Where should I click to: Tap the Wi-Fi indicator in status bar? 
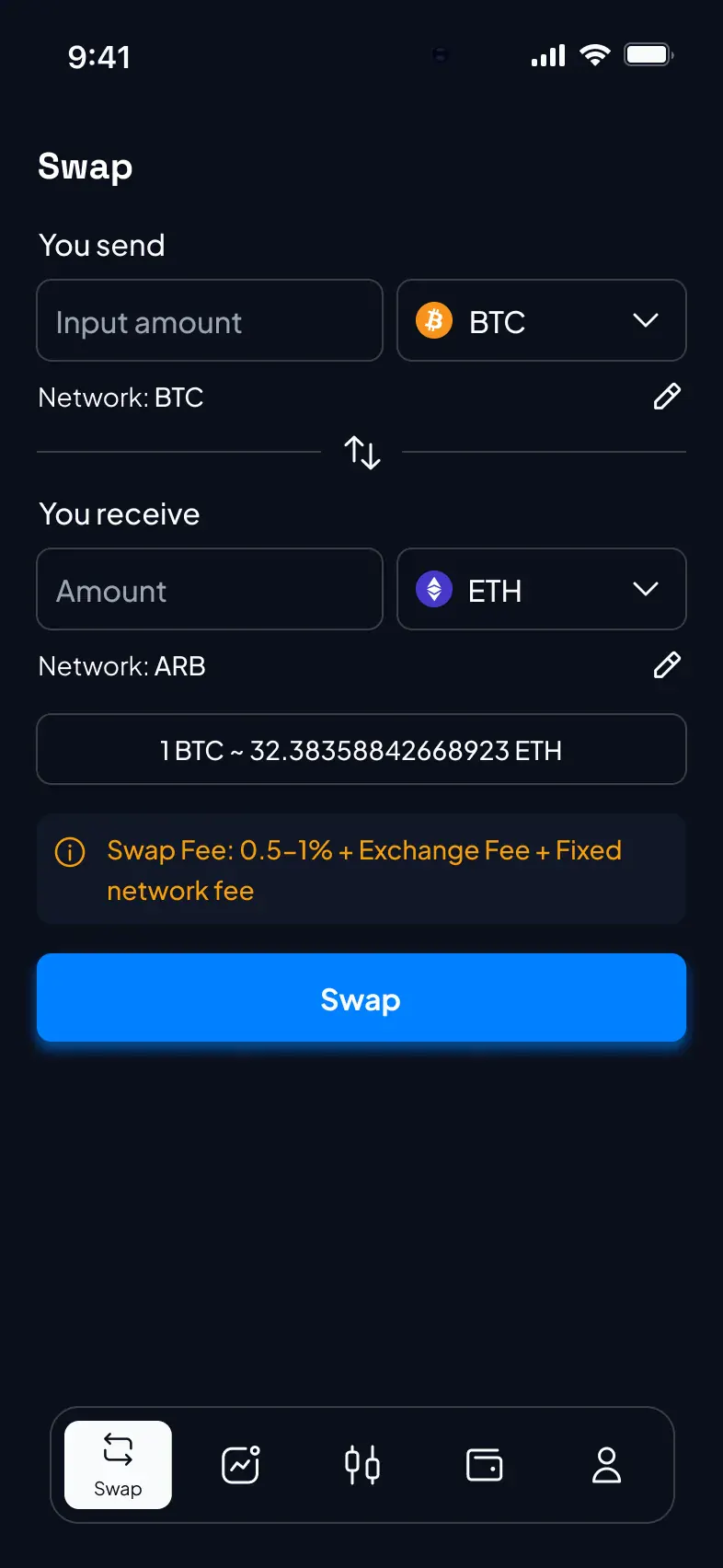point(594,55)
